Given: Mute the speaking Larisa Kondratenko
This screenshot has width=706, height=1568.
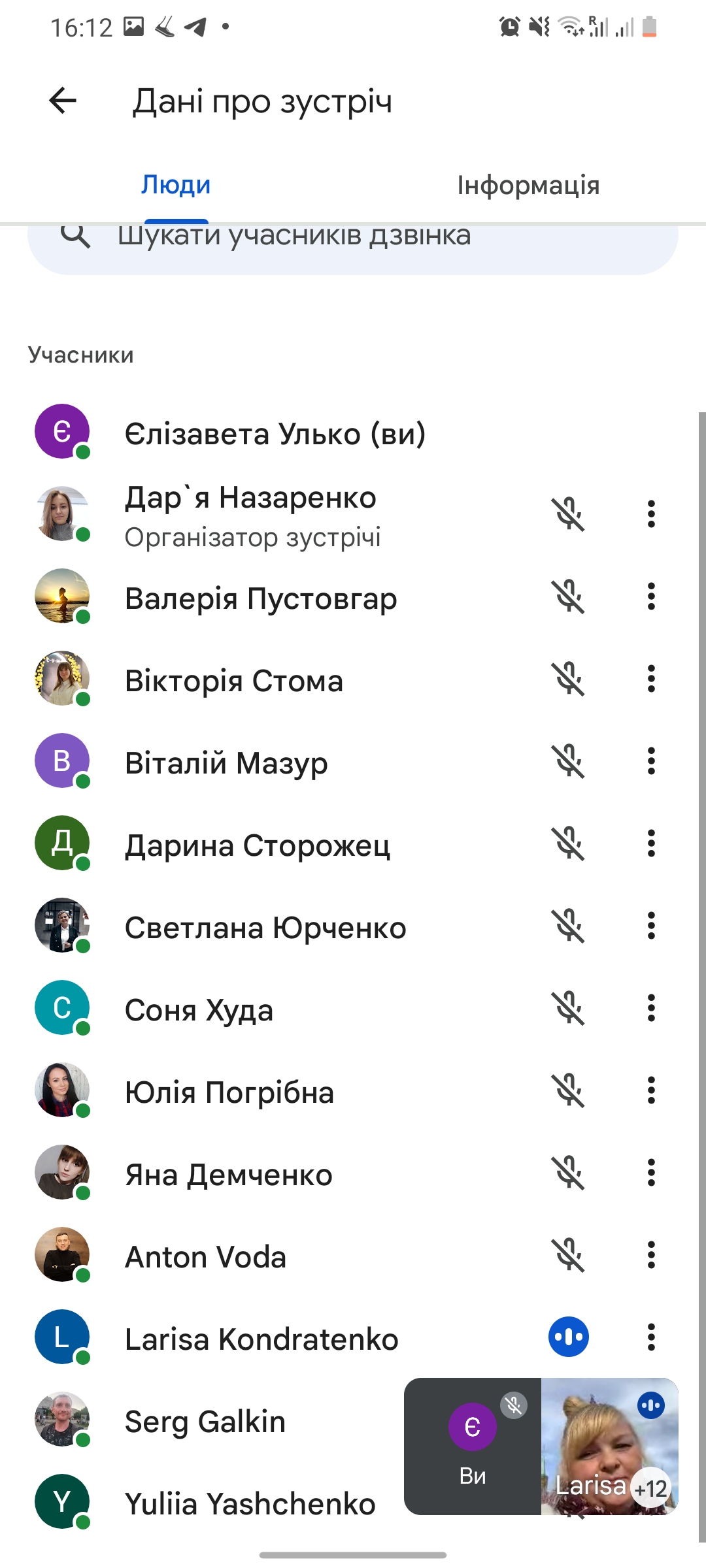Looking at the screenshot, I should [x=569, y=1337].
